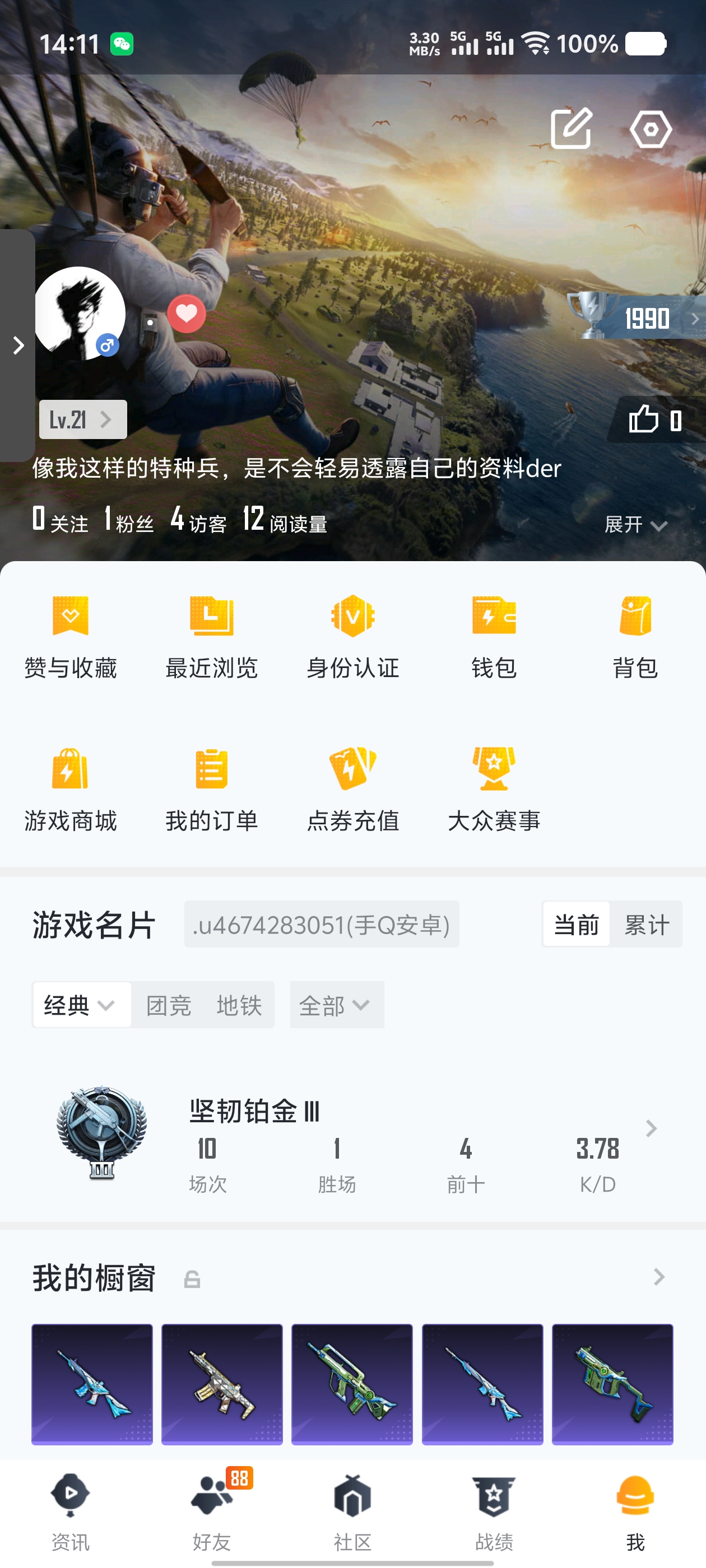The image size is (706, 1568).
Task: Open the 钱包 wallet
Action: [x=494, y=636]
